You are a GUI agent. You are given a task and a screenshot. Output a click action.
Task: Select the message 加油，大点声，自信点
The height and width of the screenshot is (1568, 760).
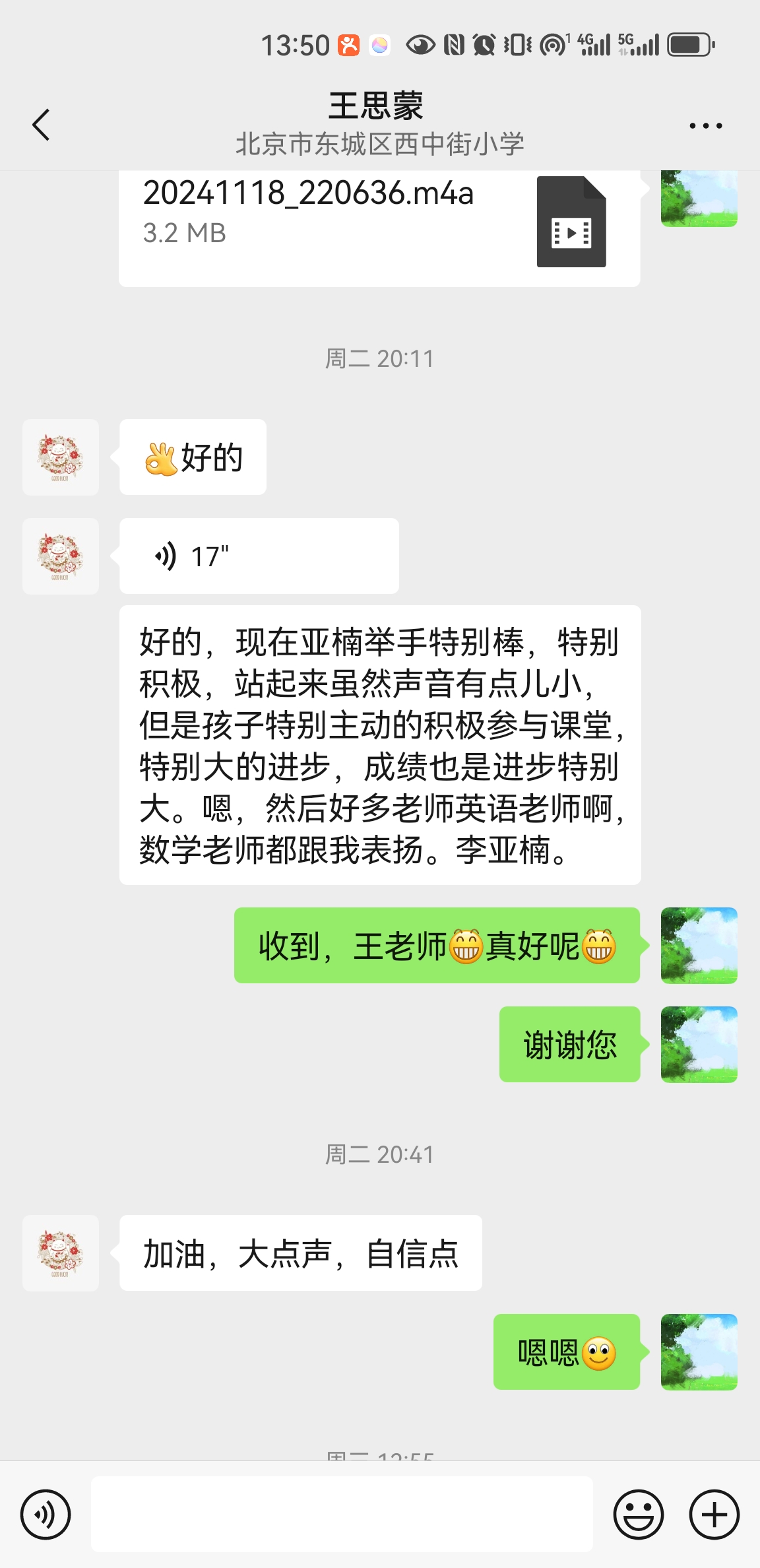[300, 1253]
